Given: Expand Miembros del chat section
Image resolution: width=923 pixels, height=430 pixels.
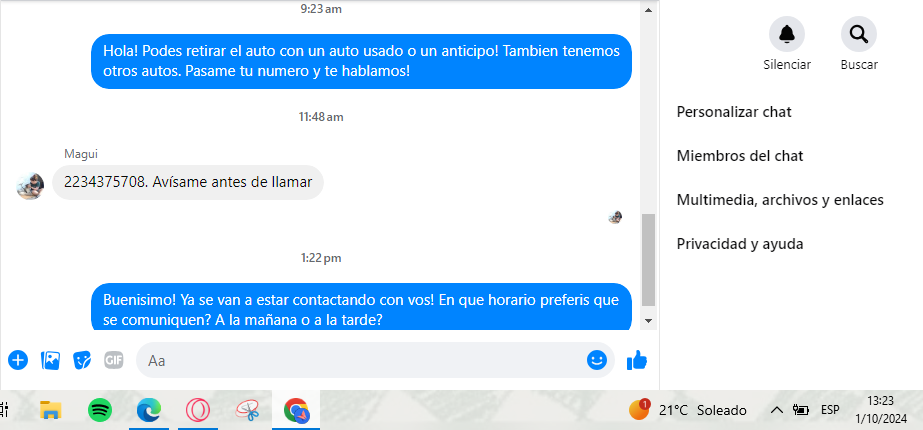Looking at the screenshot, I should [x=740, y=156].
